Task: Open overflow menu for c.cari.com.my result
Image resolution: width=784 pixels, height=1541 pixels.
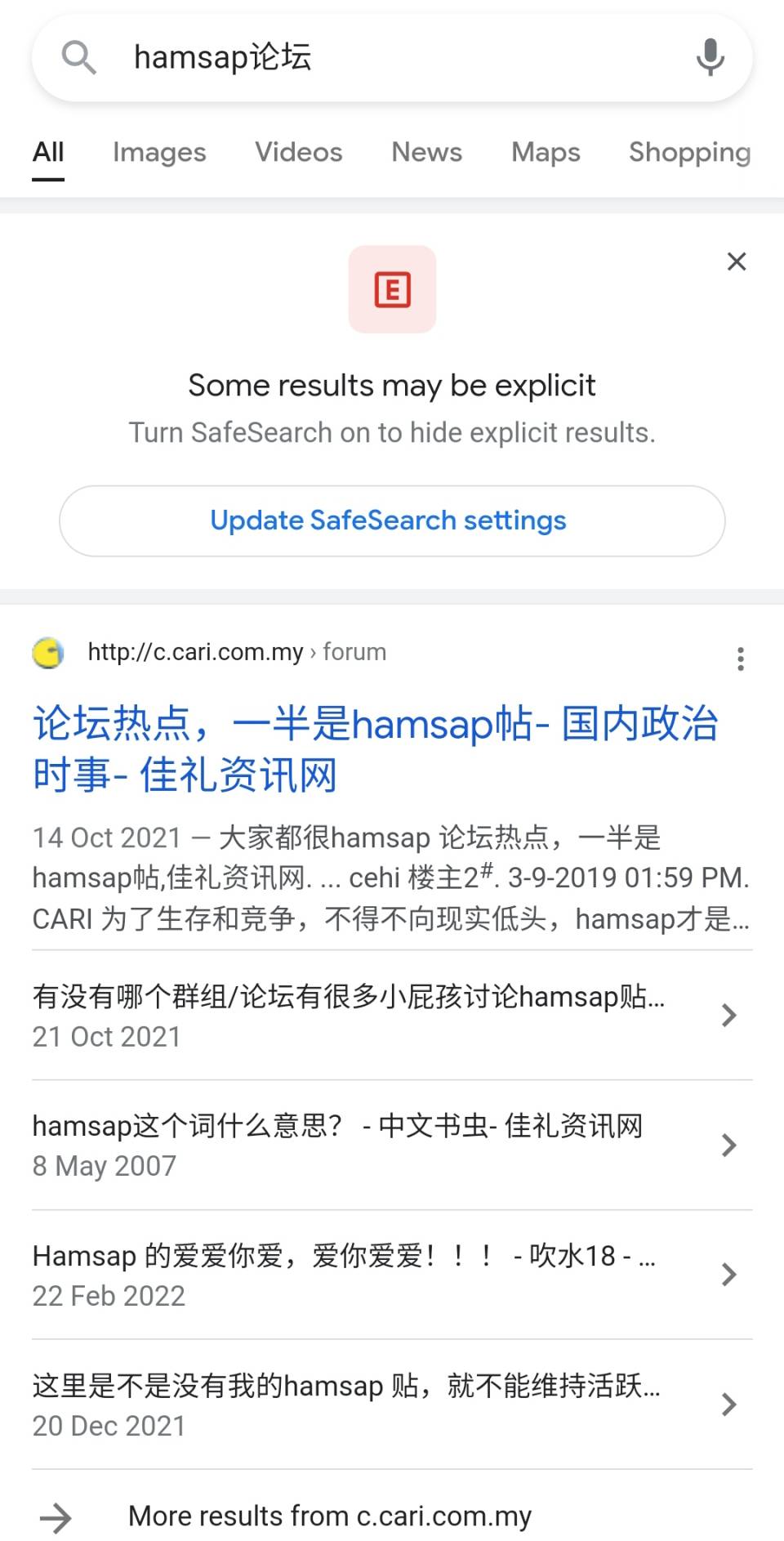Action: click(740, 659)
